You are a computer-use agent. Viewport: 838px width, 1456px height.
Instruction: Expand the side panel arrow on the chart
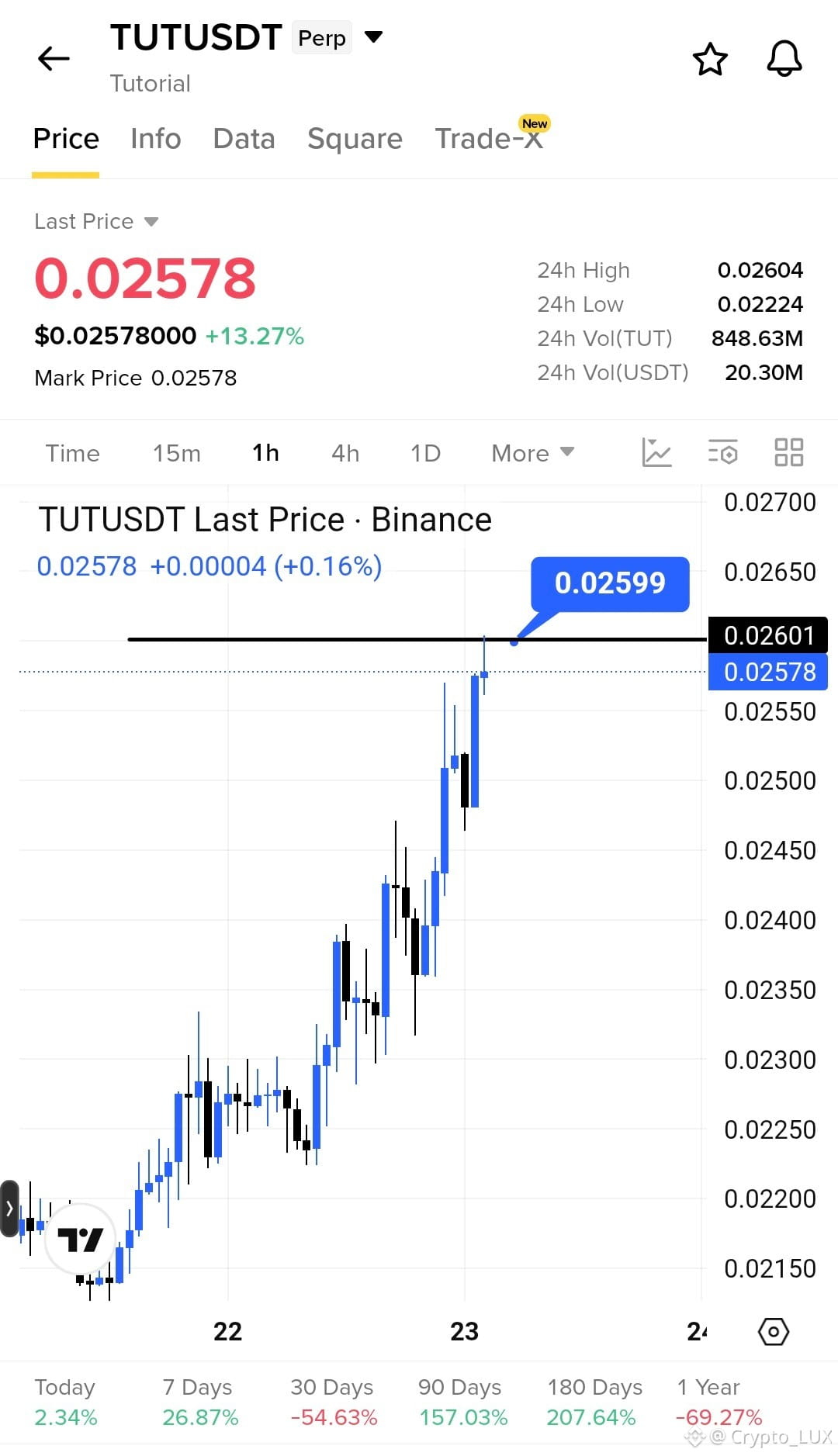[9, 1208]
